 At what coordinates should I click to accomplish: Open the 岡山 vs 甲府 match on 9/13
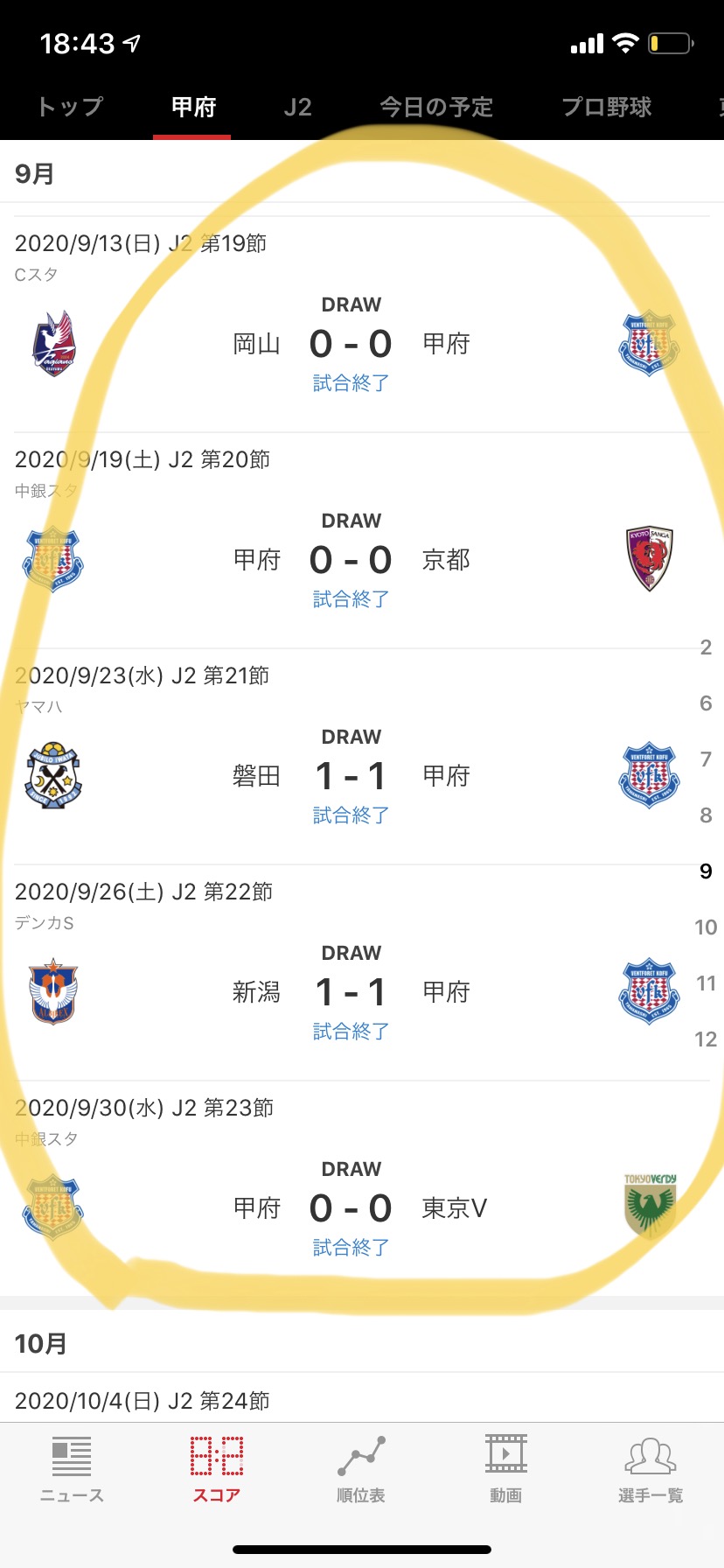point(362,325)
